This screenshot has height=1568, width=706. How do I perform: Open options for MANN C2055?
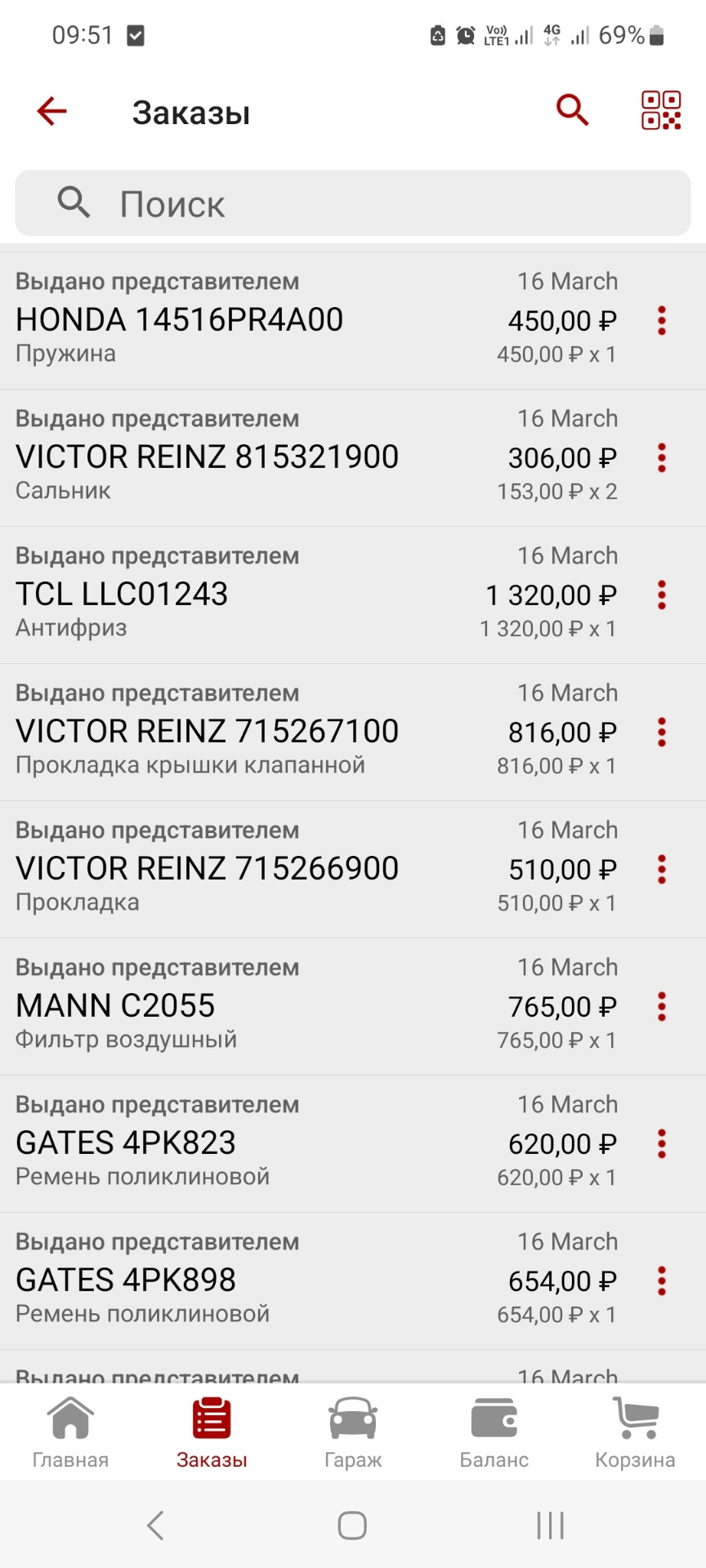(x=662, y=1007)
